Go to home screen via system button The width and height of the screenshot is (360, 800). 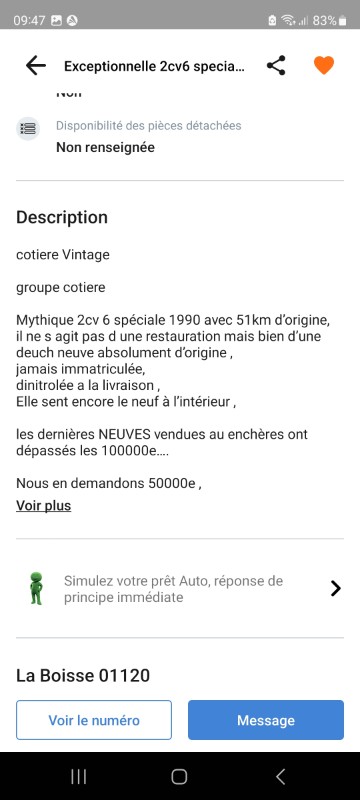[x=179, y=777]
